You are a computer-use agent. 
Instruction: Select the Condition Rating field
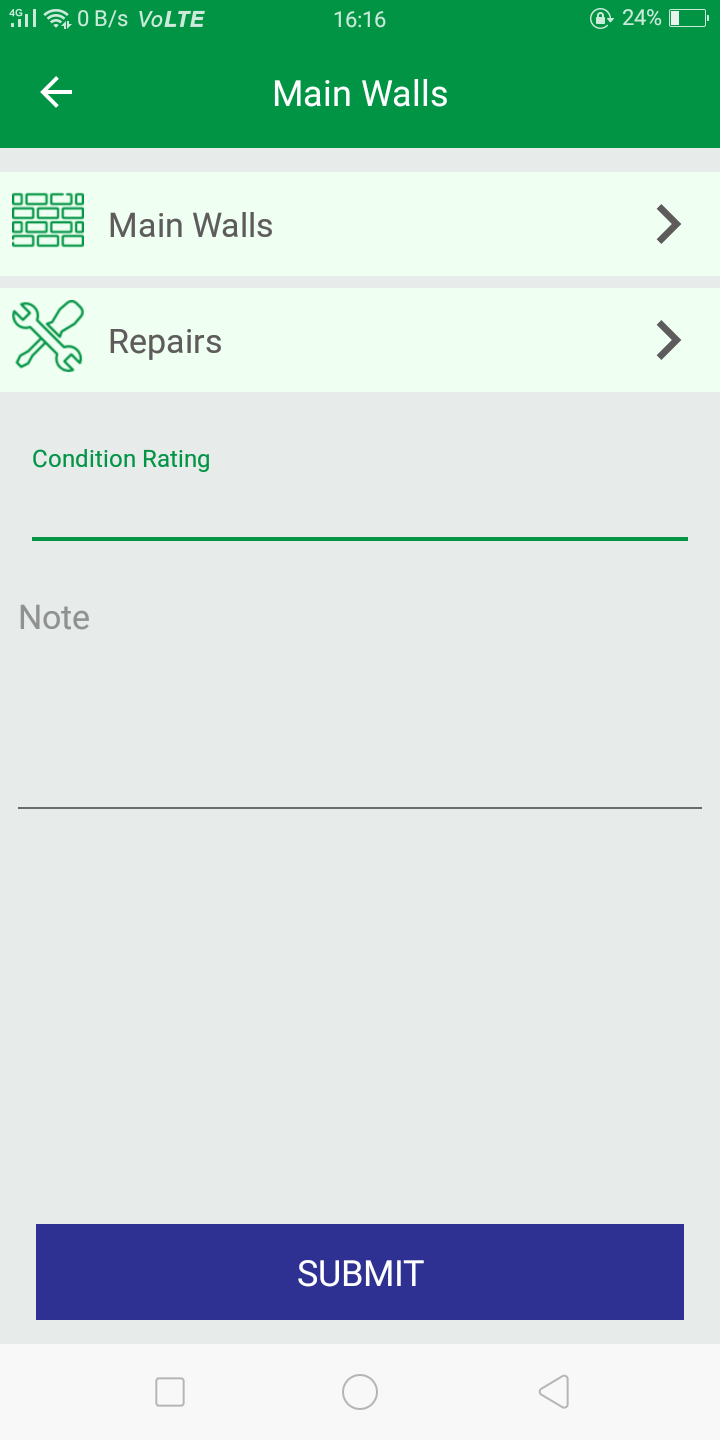(x=360, y=510)
